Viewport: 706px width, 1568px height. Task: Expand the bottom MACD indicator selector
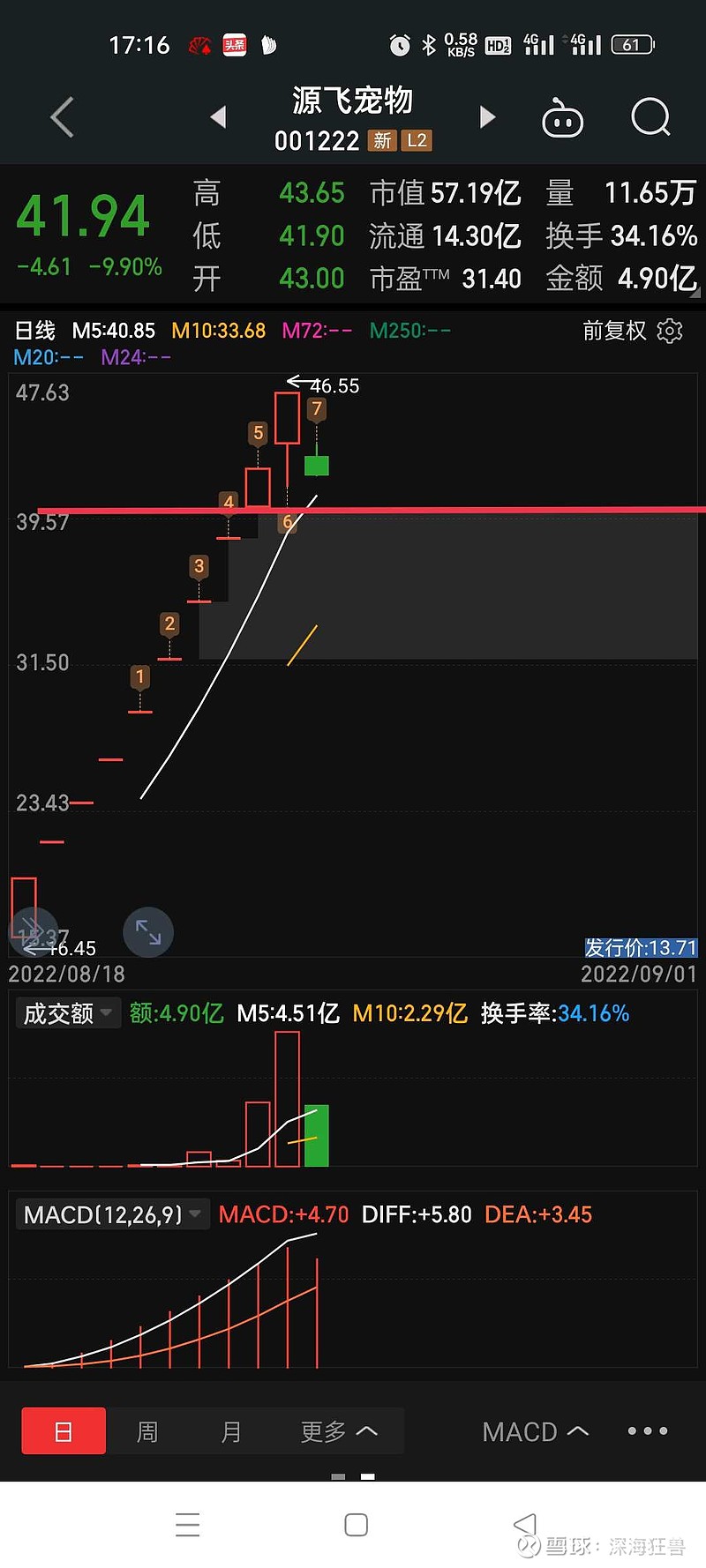tap(535, 1431)
